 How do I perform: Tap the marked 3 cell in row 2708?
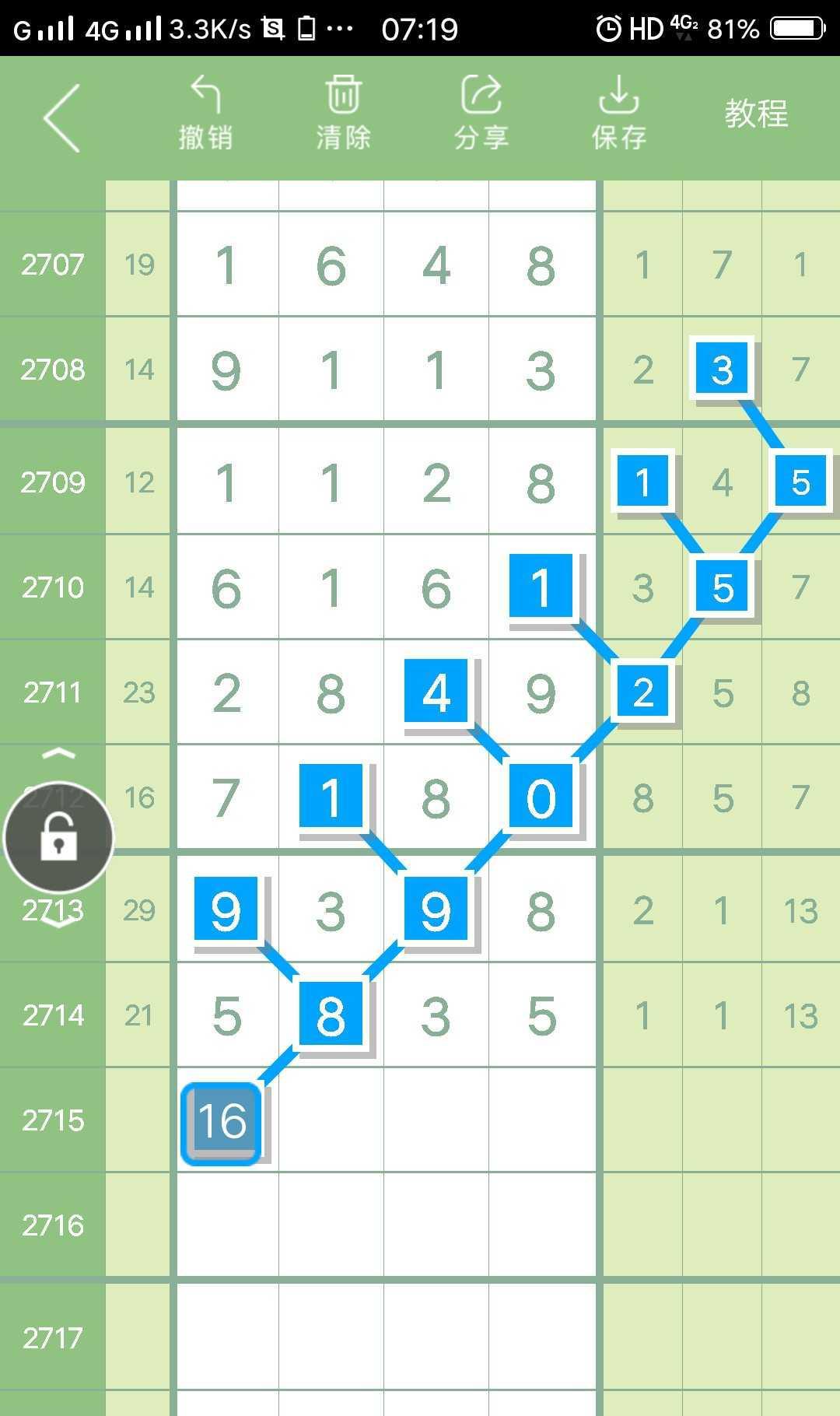(x=723, y=368)
